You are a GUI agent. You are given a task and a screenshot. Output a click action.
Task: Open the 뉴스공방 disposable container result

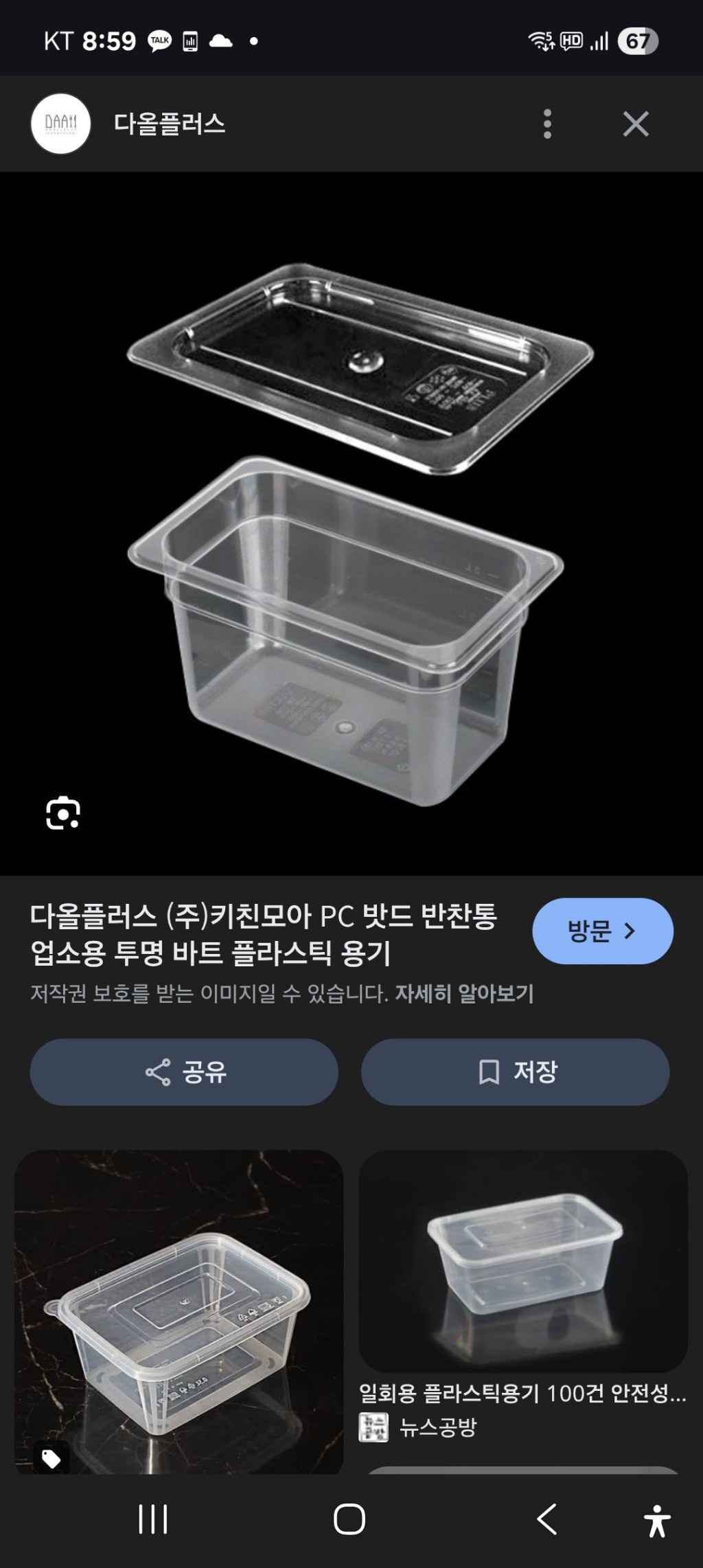point(522,1260)
